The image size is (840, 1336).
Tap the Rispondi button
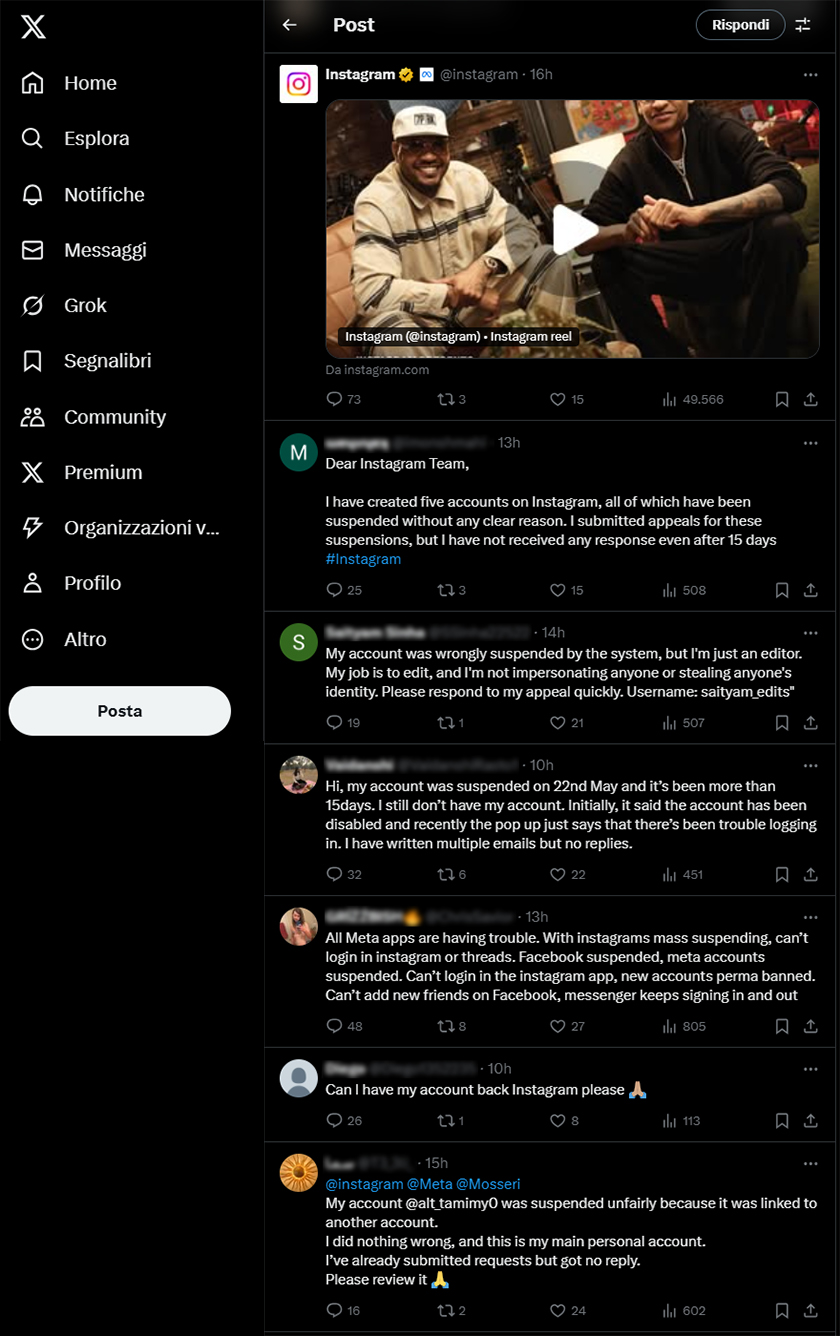(740, 25)
